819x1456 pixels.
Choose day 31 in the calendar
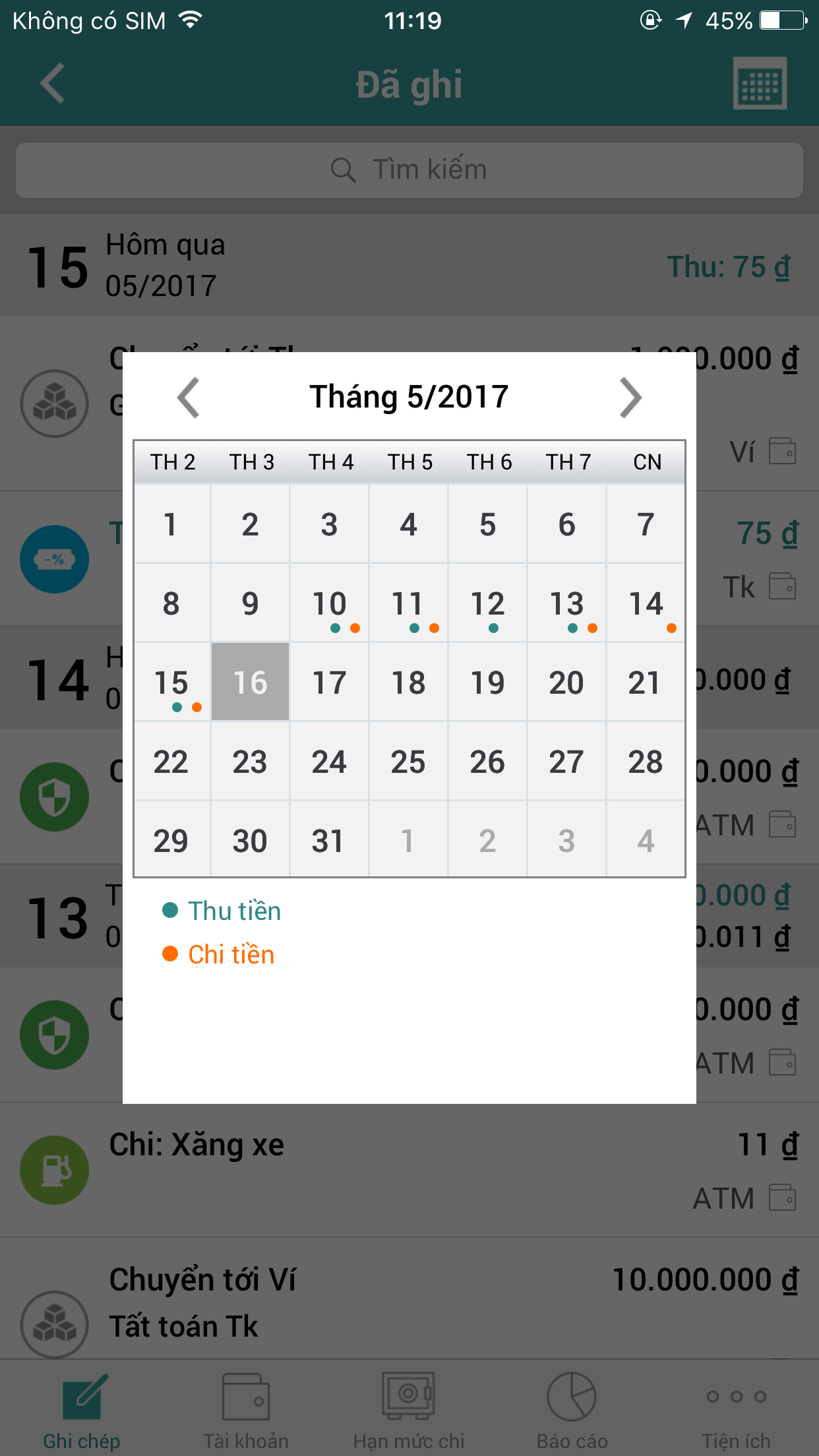pos(330,839)
